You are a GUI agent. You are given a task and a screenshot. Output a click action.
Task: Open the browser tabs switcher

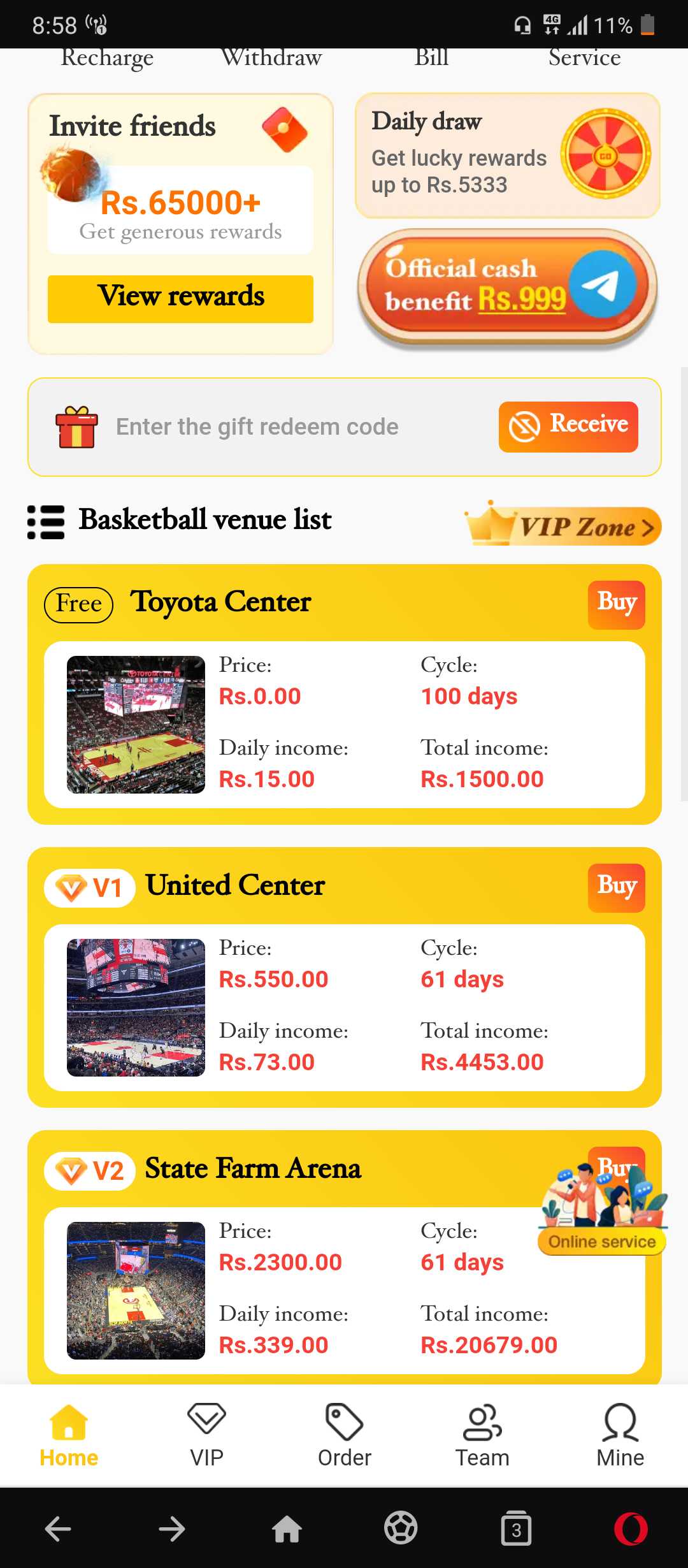tap(517, 1528)
